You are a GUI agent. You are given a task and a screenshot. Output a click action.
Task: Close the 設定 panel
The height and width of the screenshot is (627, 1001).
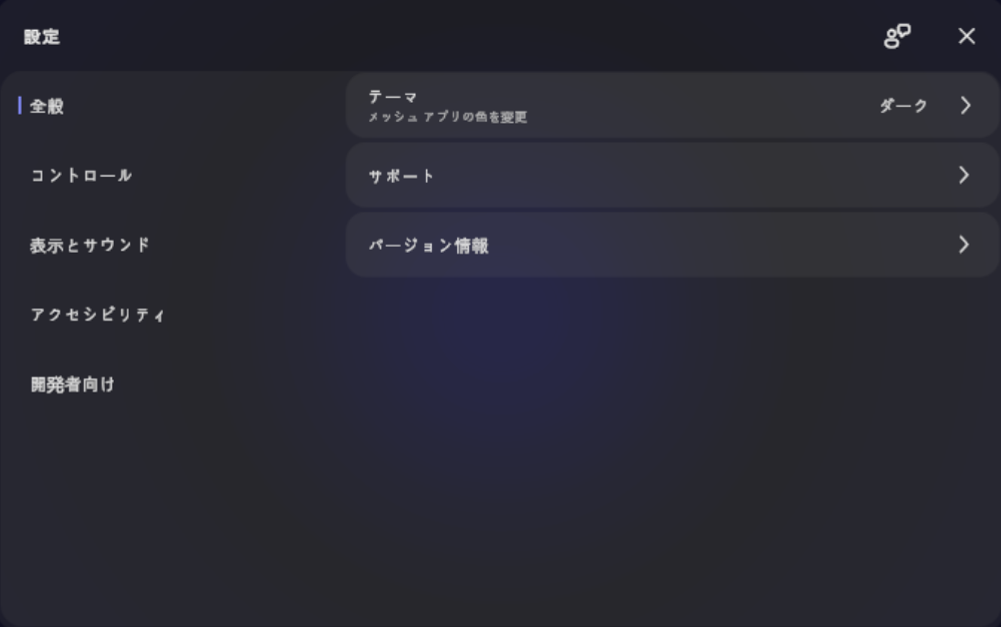pos(966,37)
